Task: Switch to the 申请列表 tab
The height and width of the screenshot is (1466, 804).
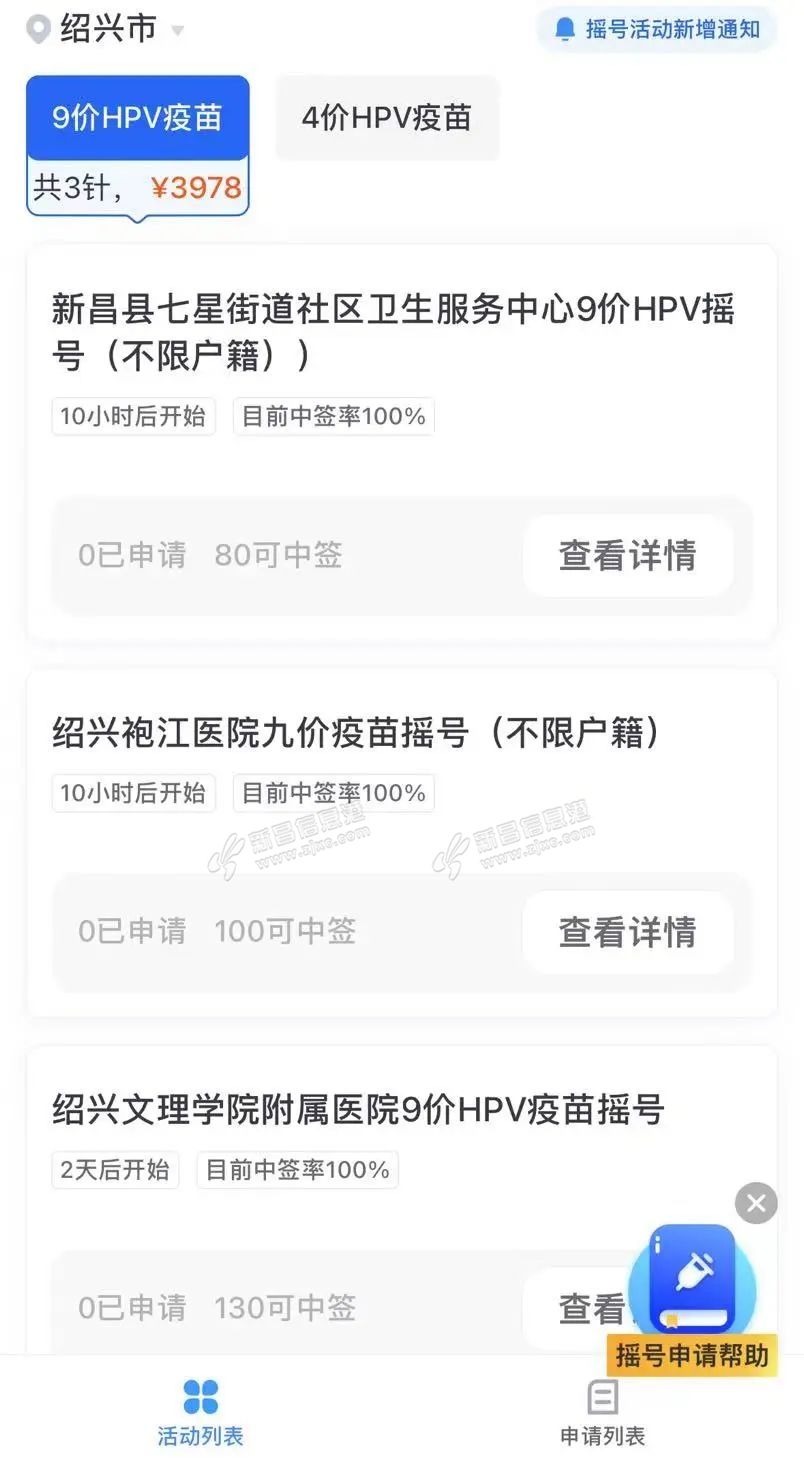Action: (602, 1414)
